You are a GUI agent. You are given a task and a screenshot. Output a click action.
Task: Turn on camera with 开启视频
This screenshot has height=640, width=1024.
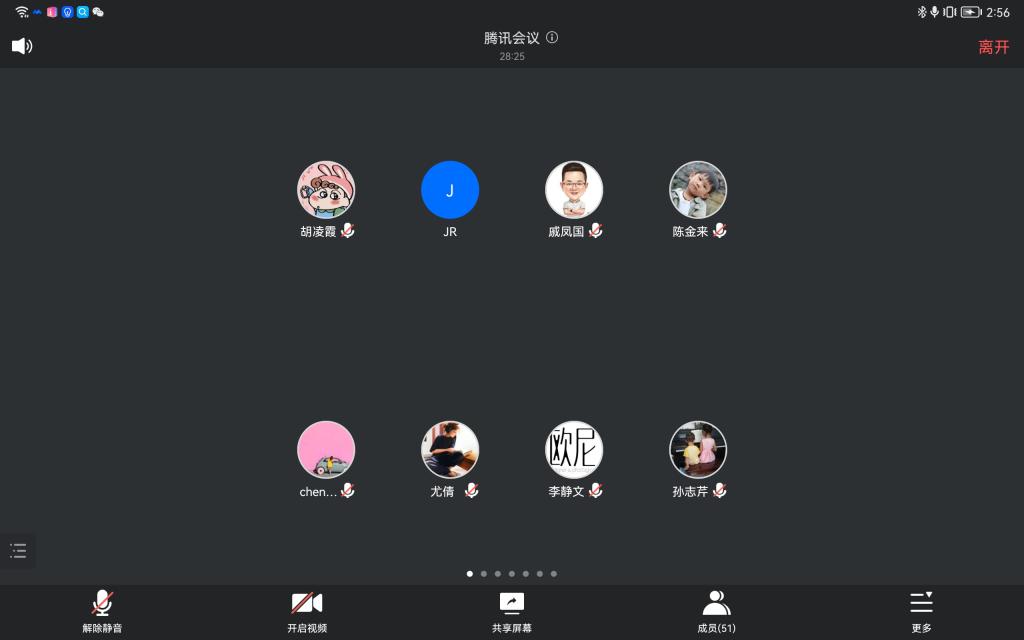point(307,611)
